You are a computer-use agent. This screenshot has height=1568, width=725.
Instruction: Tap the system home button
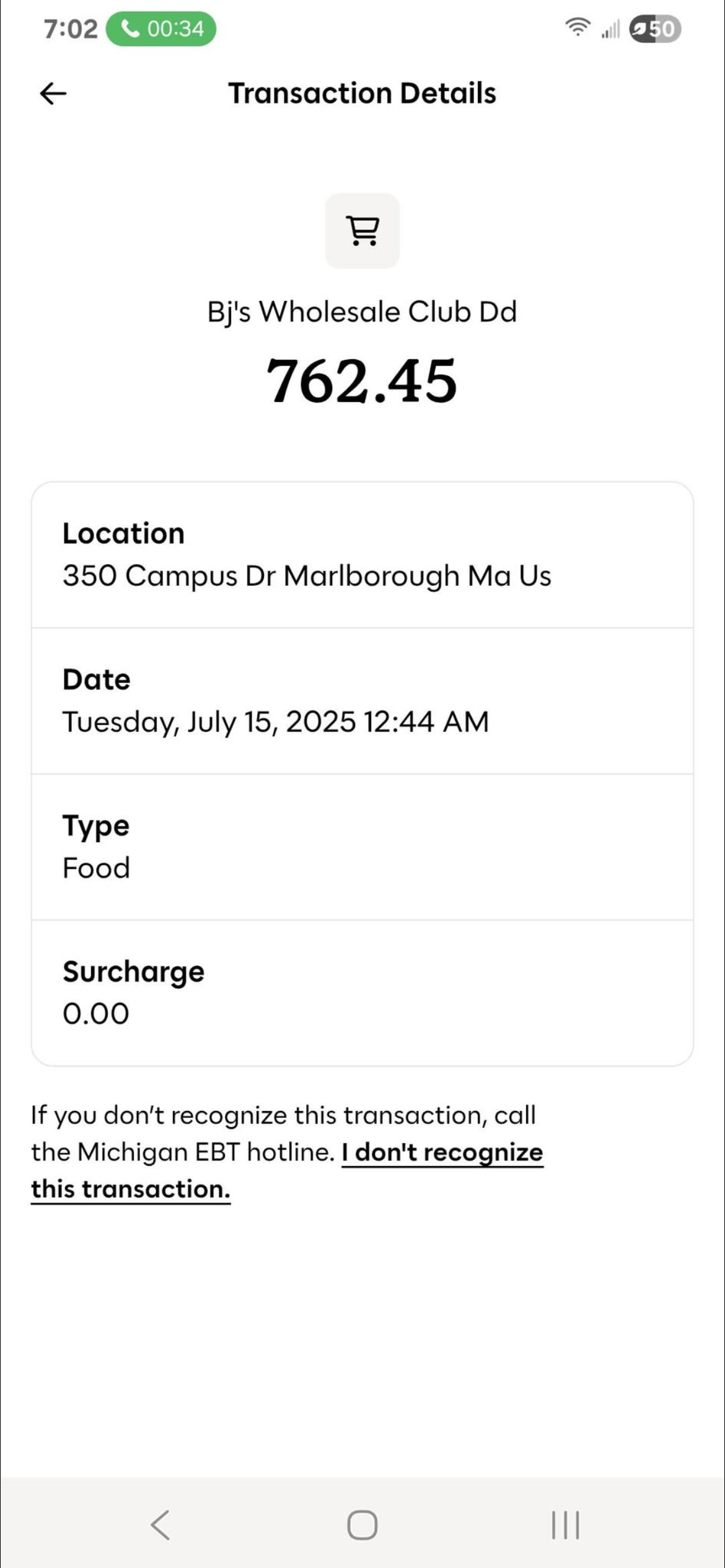pos(362,1525)
